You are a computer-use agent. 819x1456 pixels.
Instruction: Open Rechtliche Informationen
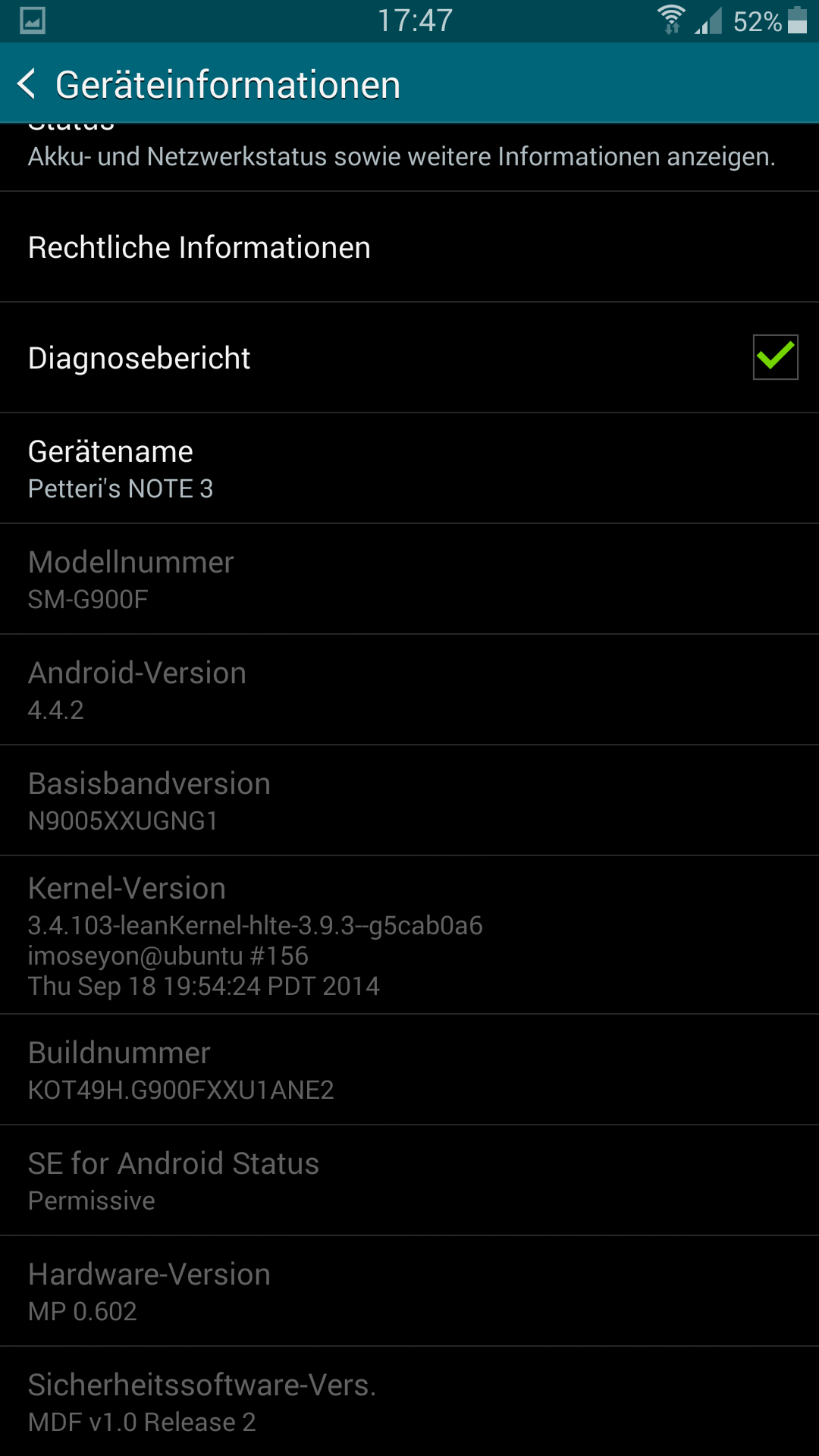[409, 247]
